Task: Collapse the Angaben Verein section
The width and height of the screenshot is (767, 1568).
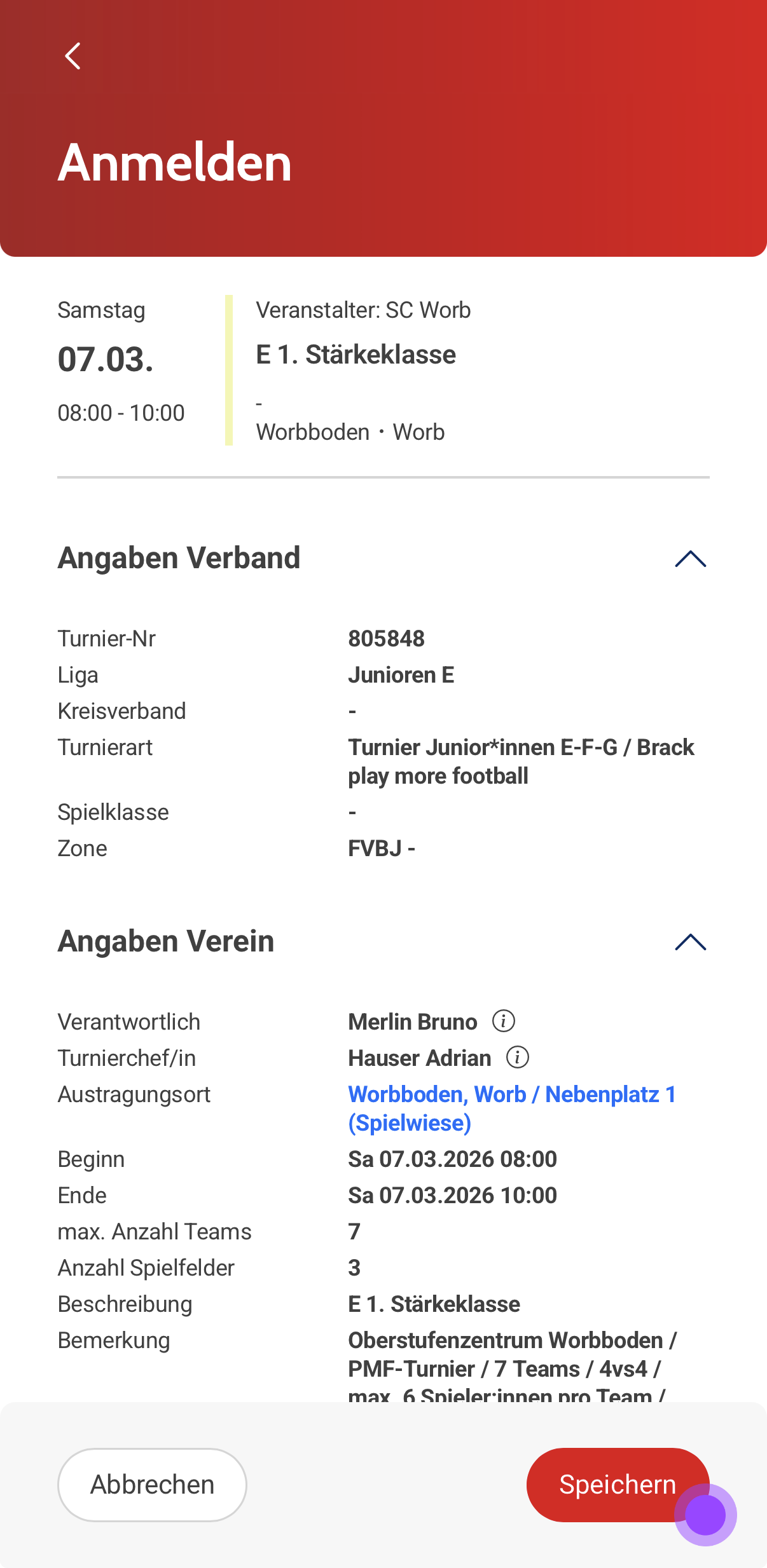Action: (x=690, y=942)
